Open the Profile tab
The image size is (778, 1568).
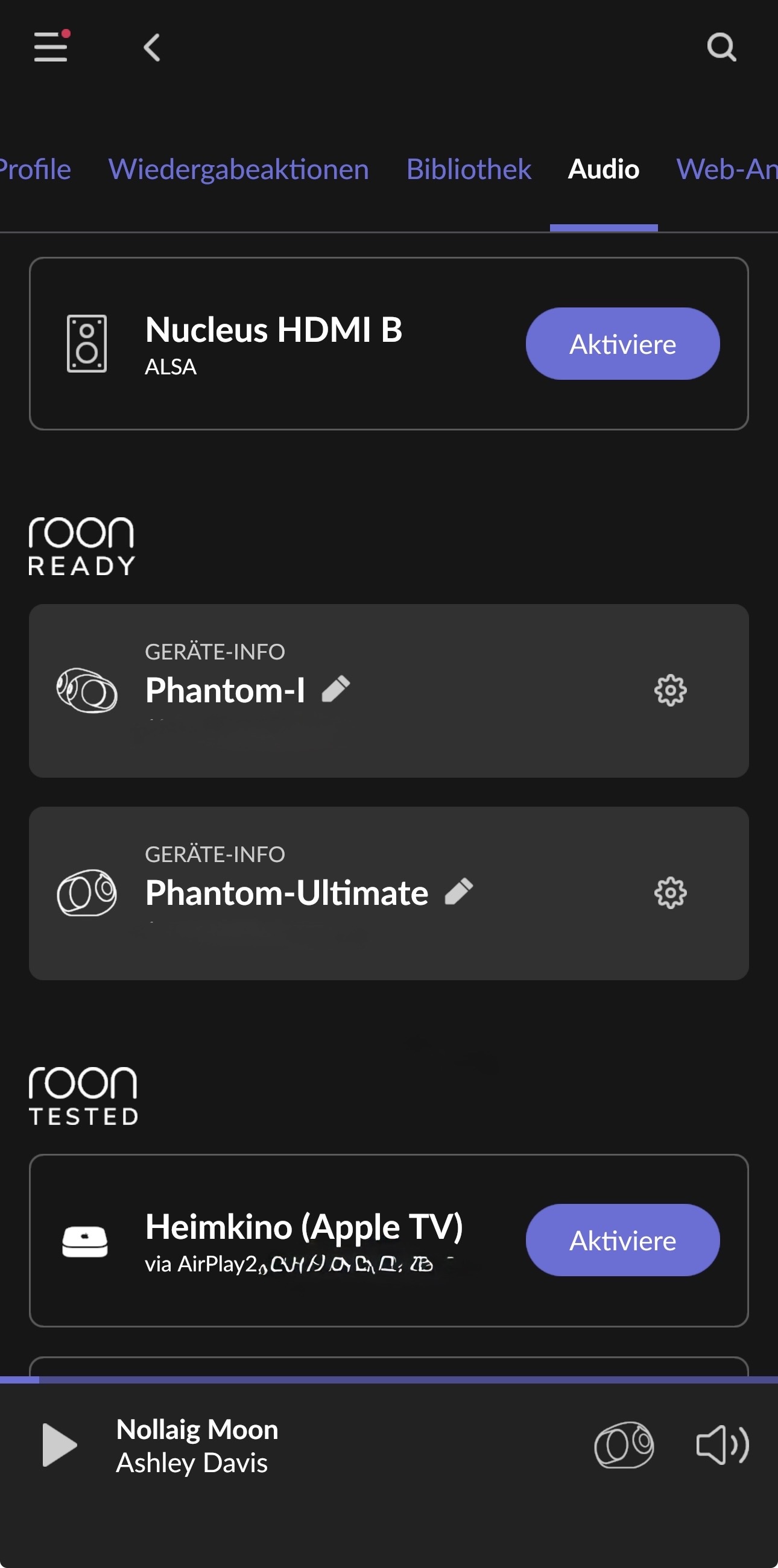click(36, 169)
